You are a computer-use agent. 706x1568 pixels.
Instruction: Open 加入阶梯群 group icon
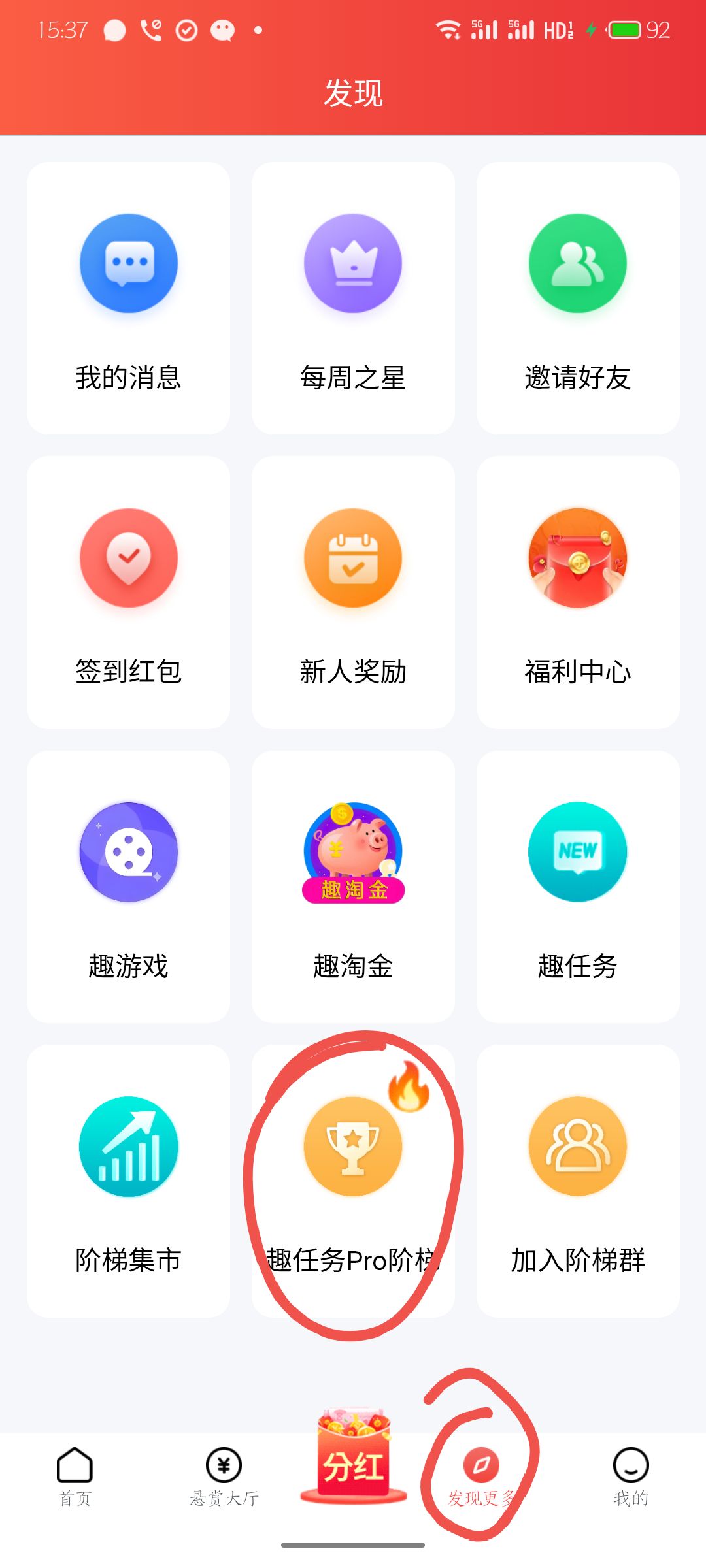click(x=578, y=1145)
